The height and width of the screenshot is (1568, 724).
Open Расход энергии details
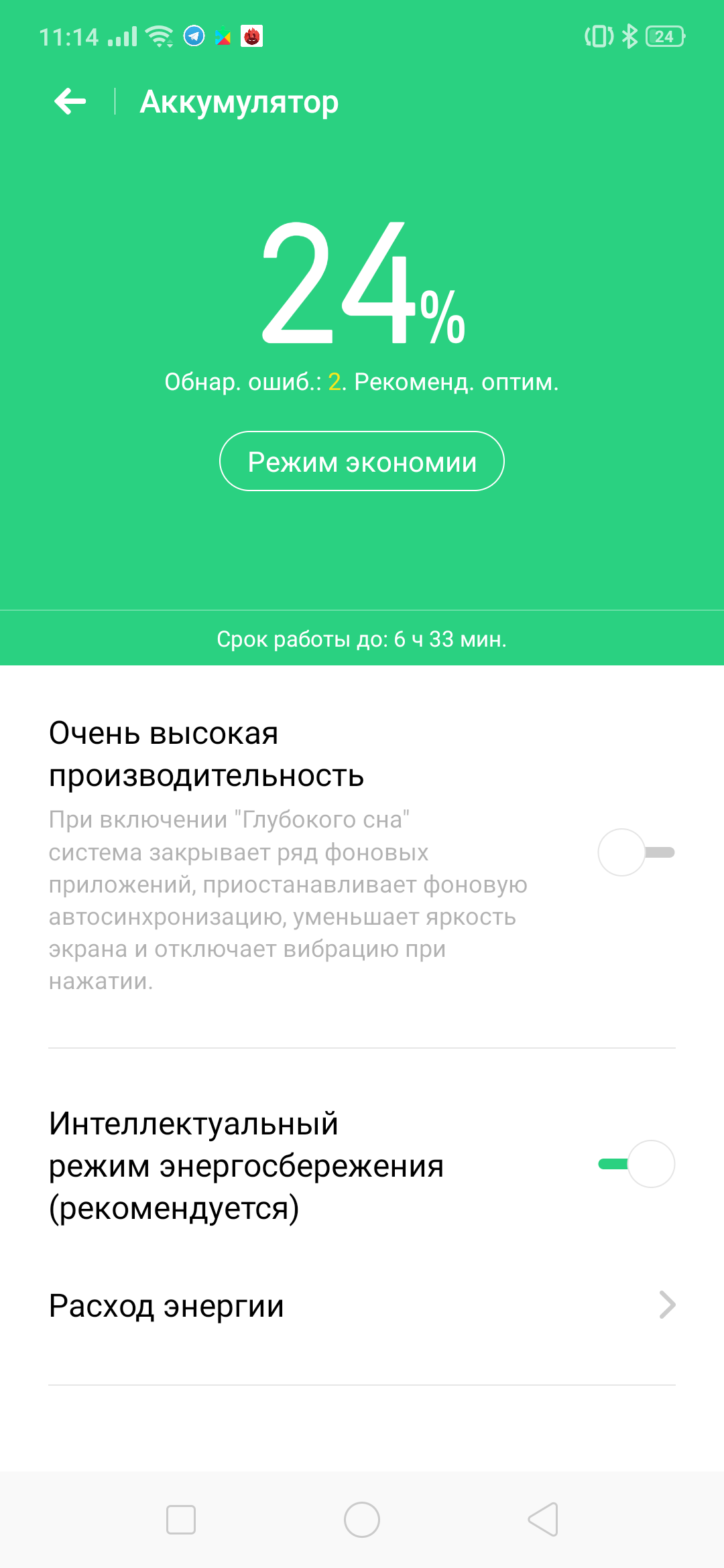point(362,1305)
